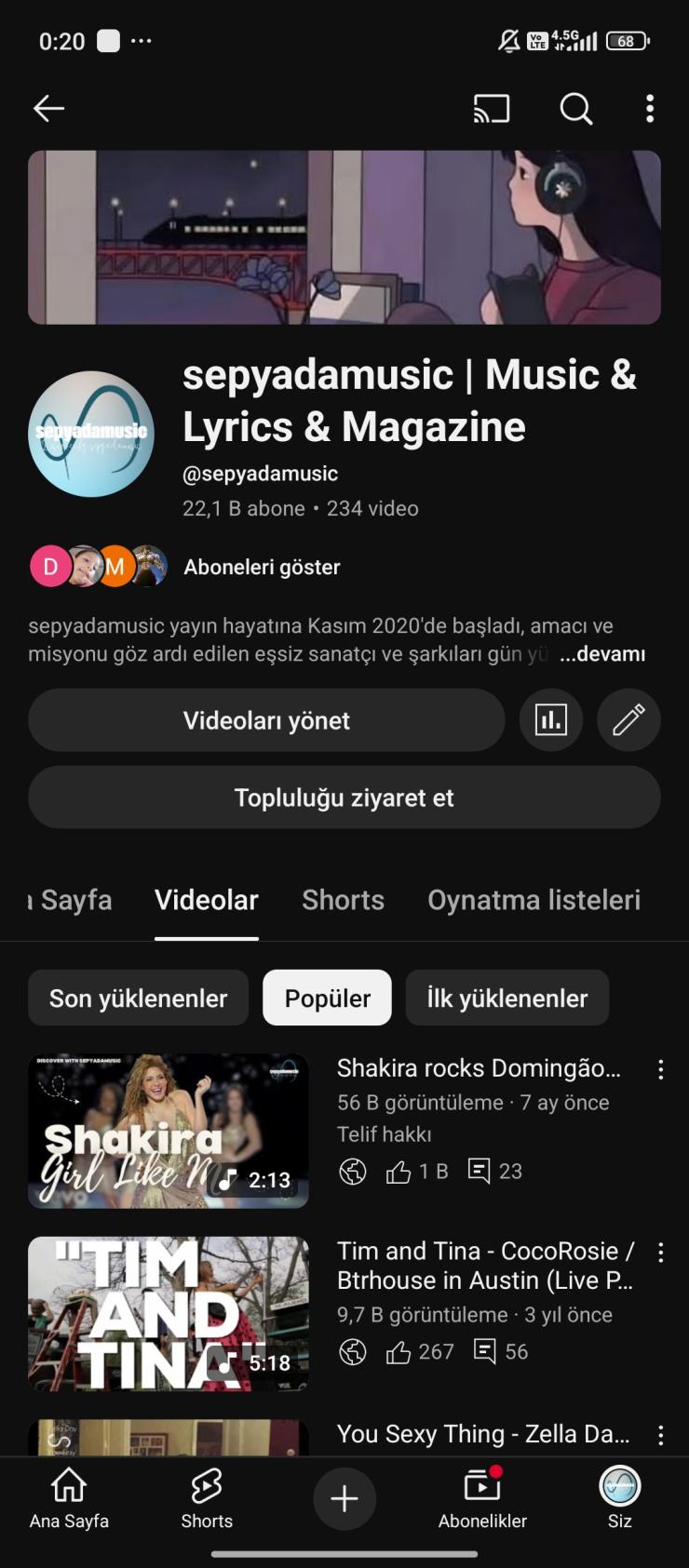Switch to the channel Shorts tab
Screen dimensions: 689x1568
pos(343,900)
